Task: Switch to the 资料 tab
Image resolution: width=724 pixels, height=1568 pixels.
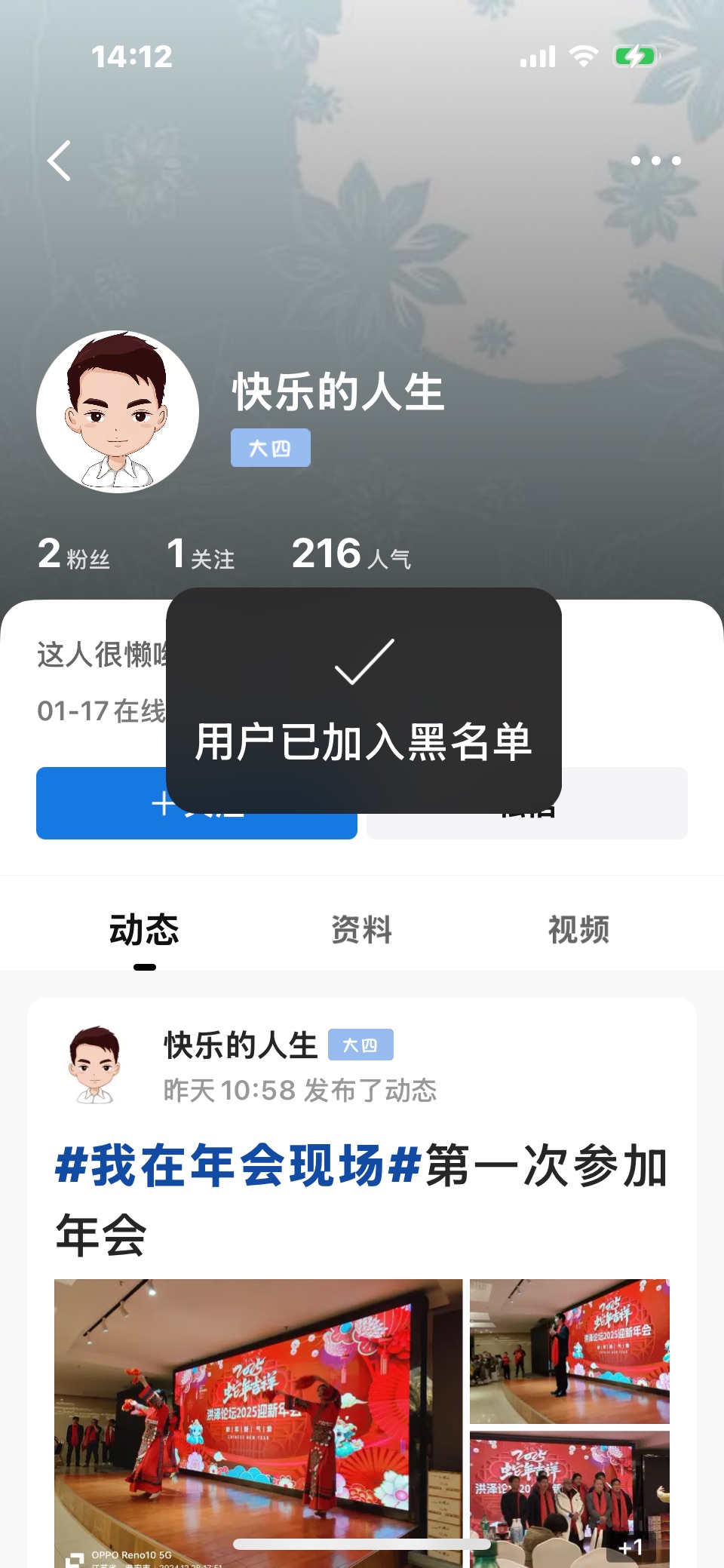Action: pyautogui.click(x=362, y=930)
